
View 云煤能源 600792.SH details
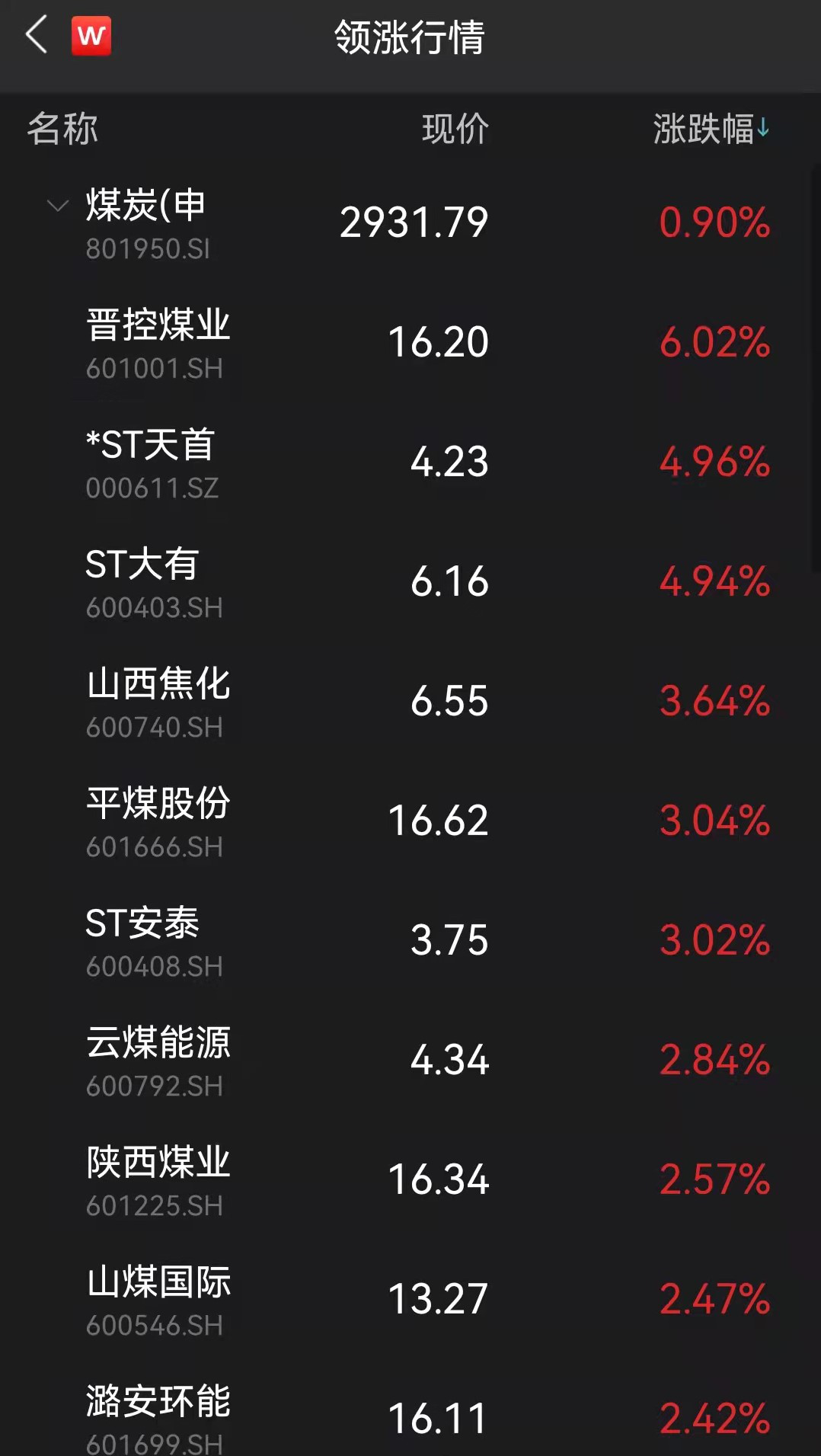tap(158, 1060)
